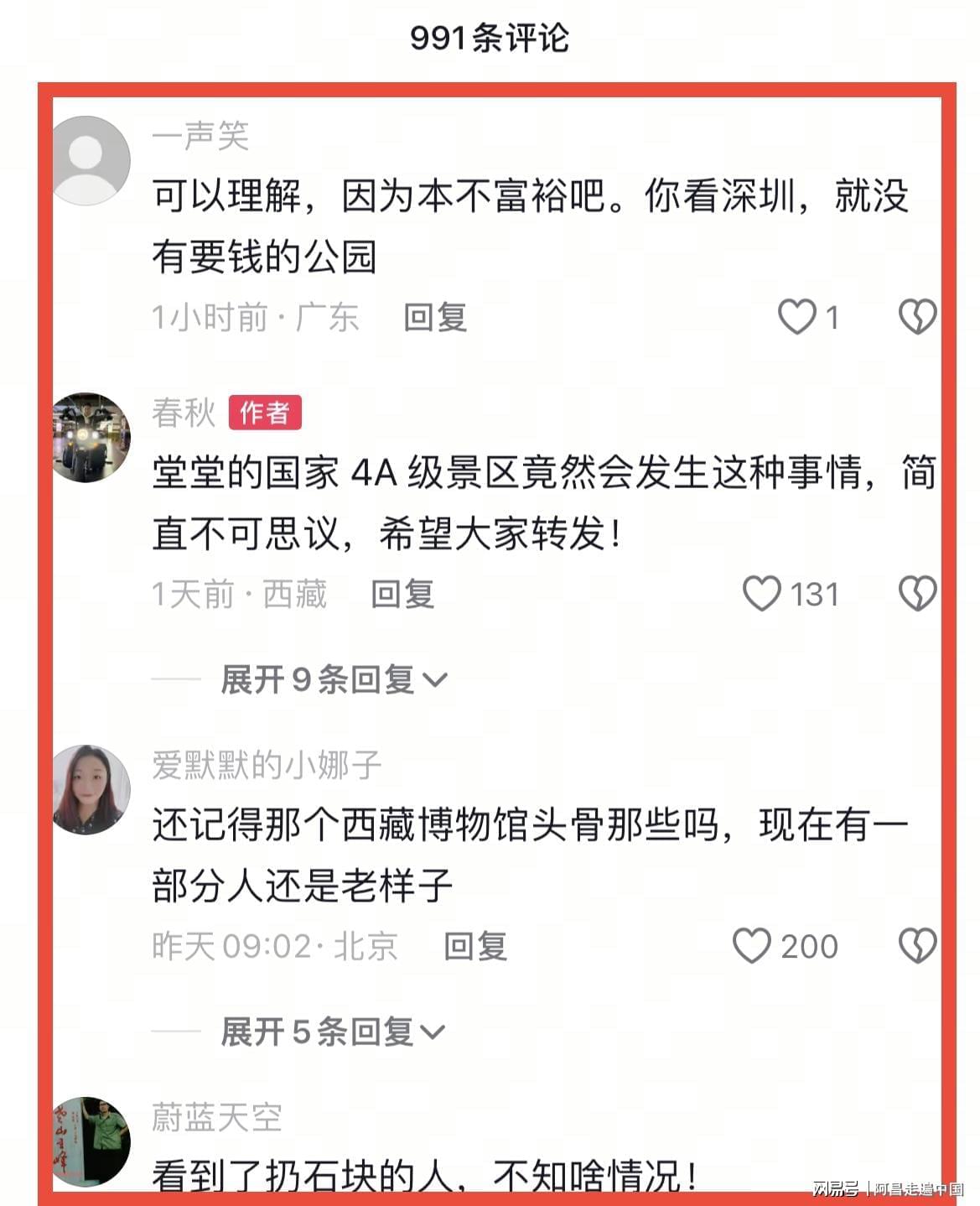
Task: Like the comment by 爱默默的小娜子
Action: [x=751, y=946]
